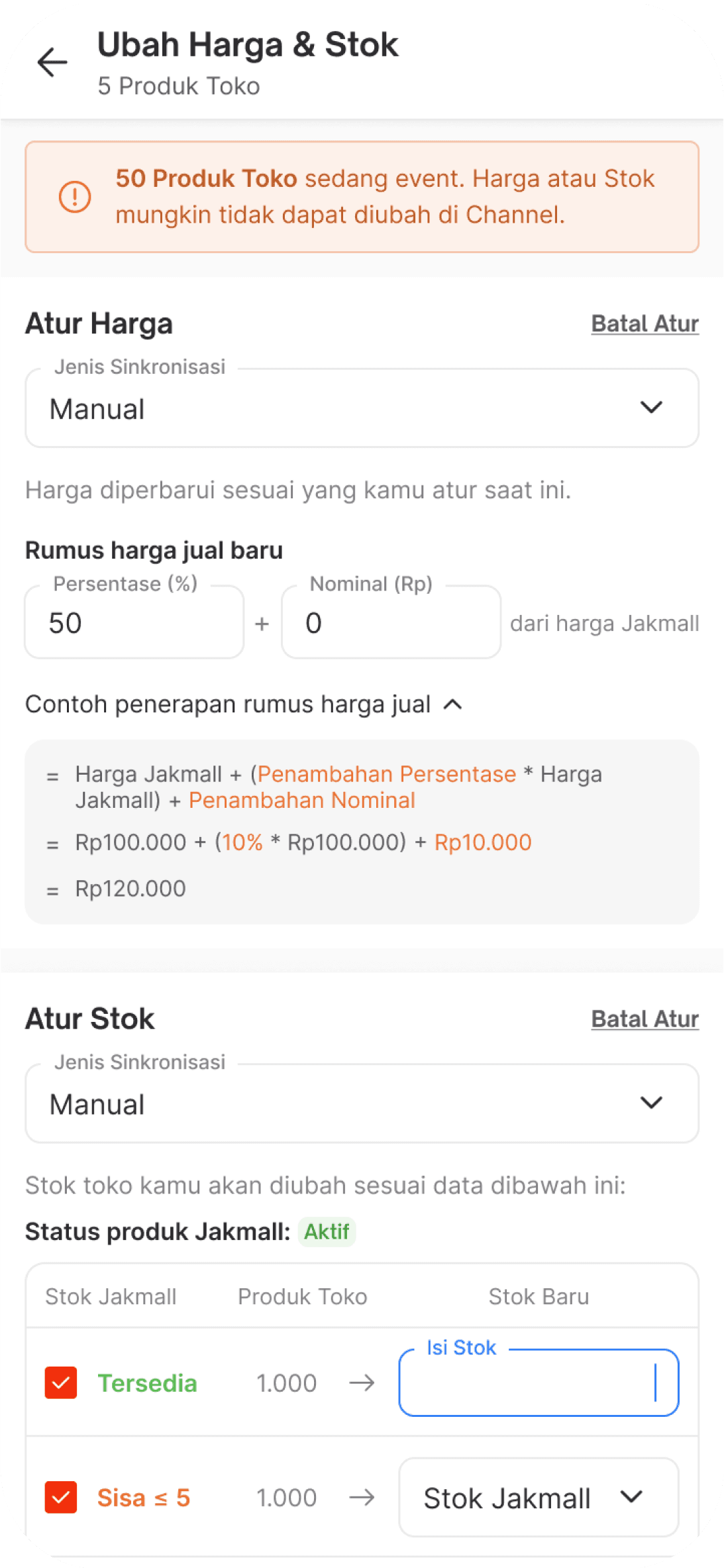Tap Batal Atur in Atur Stok section
This screenshot has height=1568, width=724.
click(x=645, y=1019)
